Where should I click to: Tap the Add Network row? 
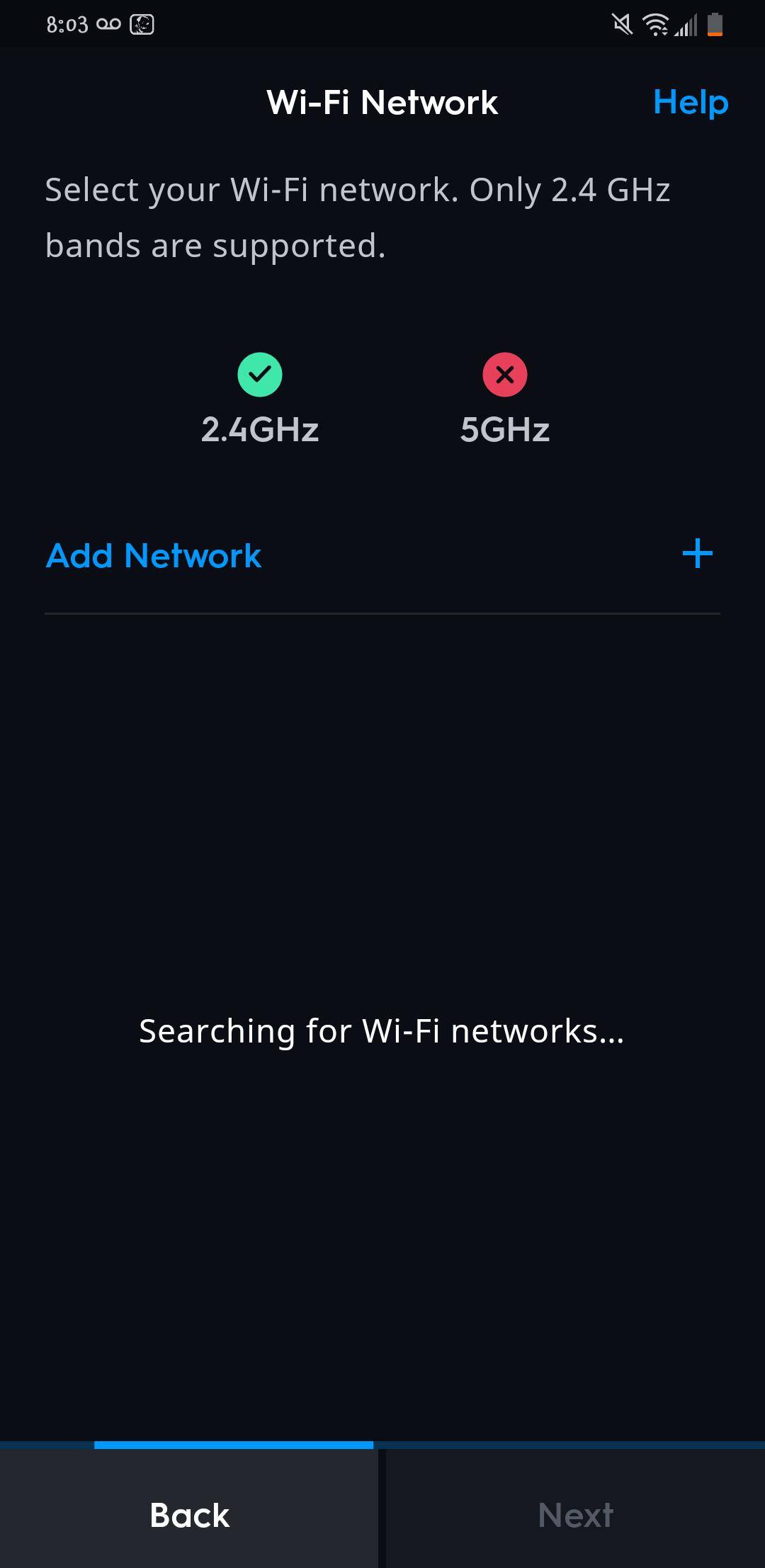(x=154, y=556)
